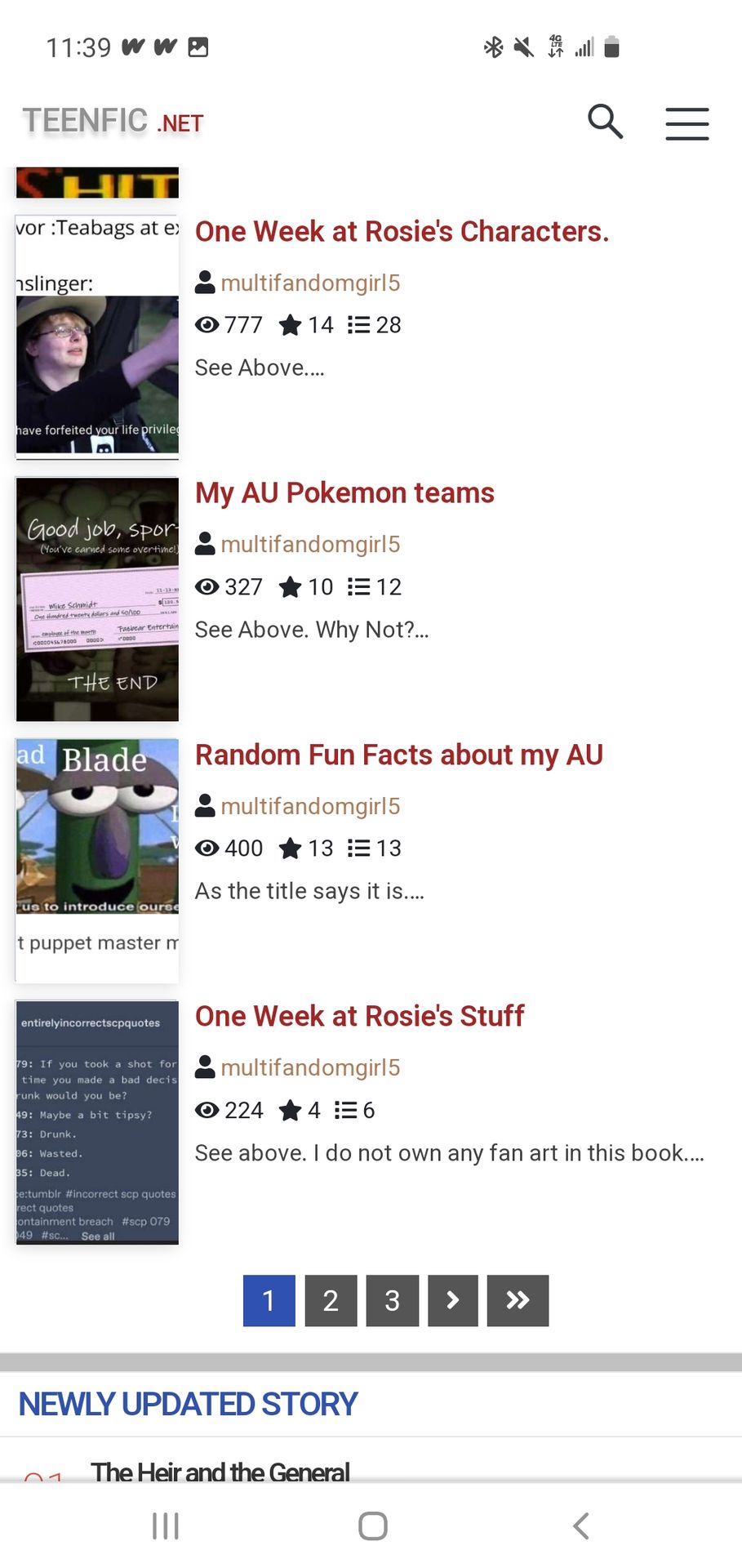This screenshot has height=1568, width=742.
Task: Go to the next page arrow
Action: click(x=453, y=1300)
